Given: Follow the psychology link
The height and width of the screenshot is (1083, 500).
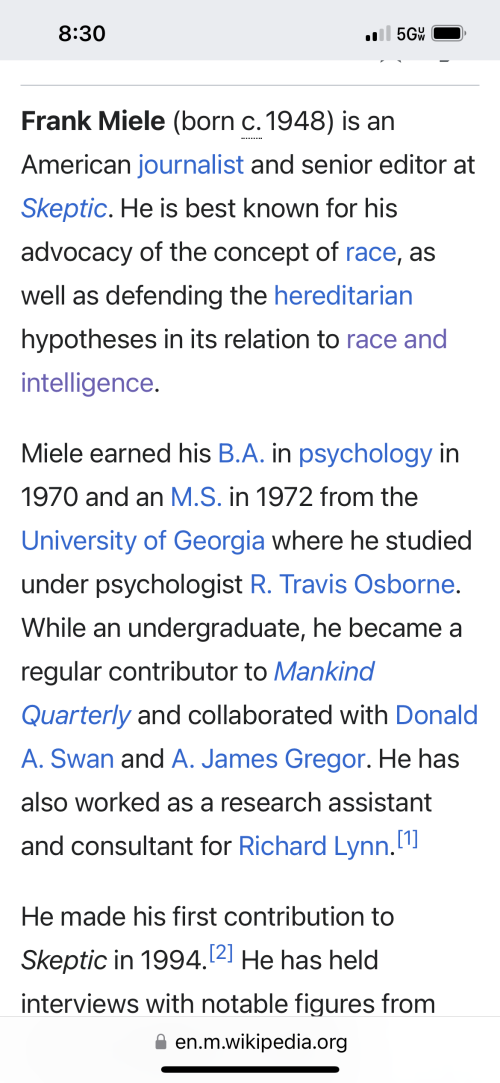Looking at the screenshot, I should tap(365, 454).
